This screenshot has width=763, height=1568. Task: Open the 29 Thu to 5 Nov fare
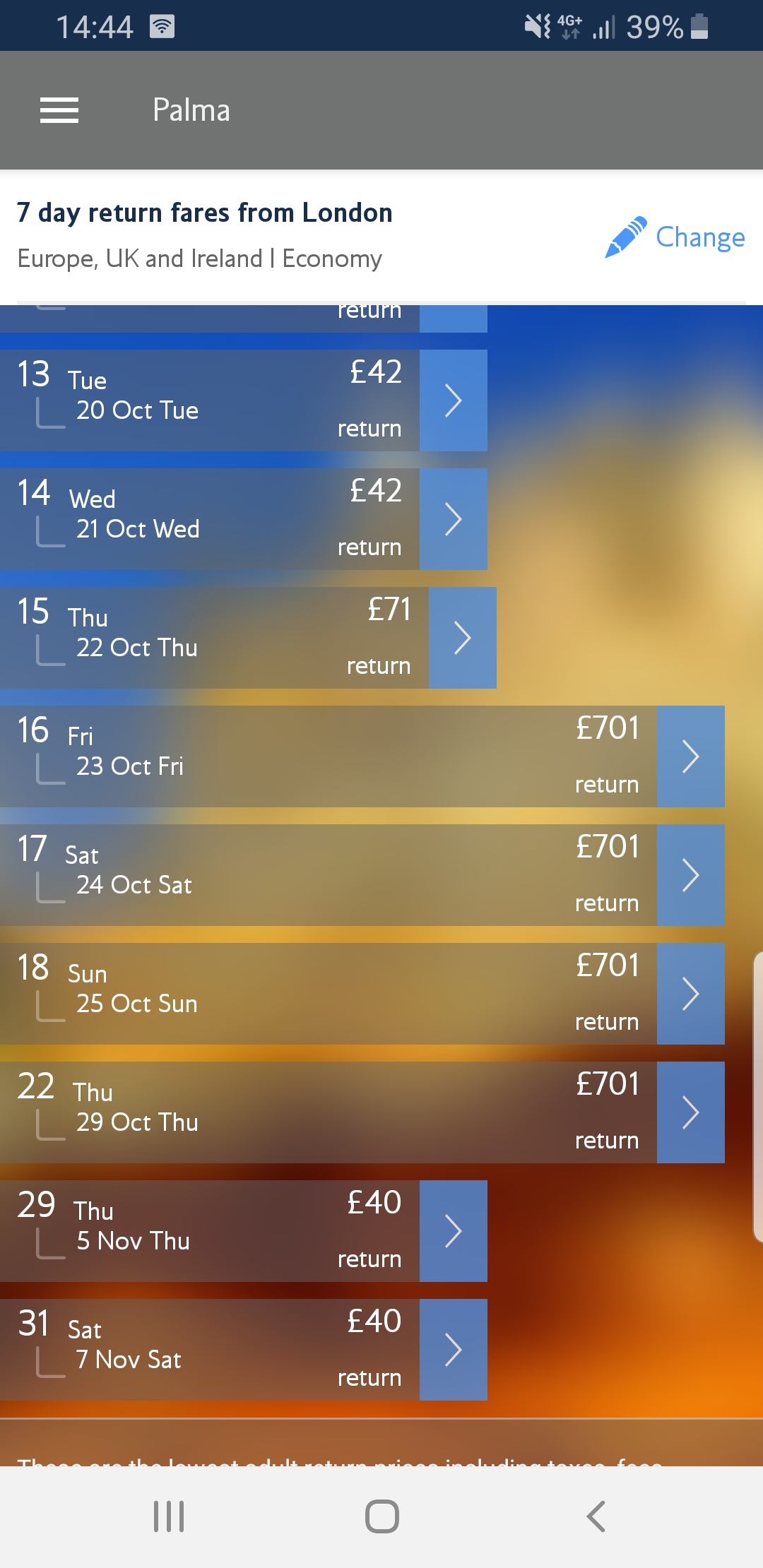243,1231
